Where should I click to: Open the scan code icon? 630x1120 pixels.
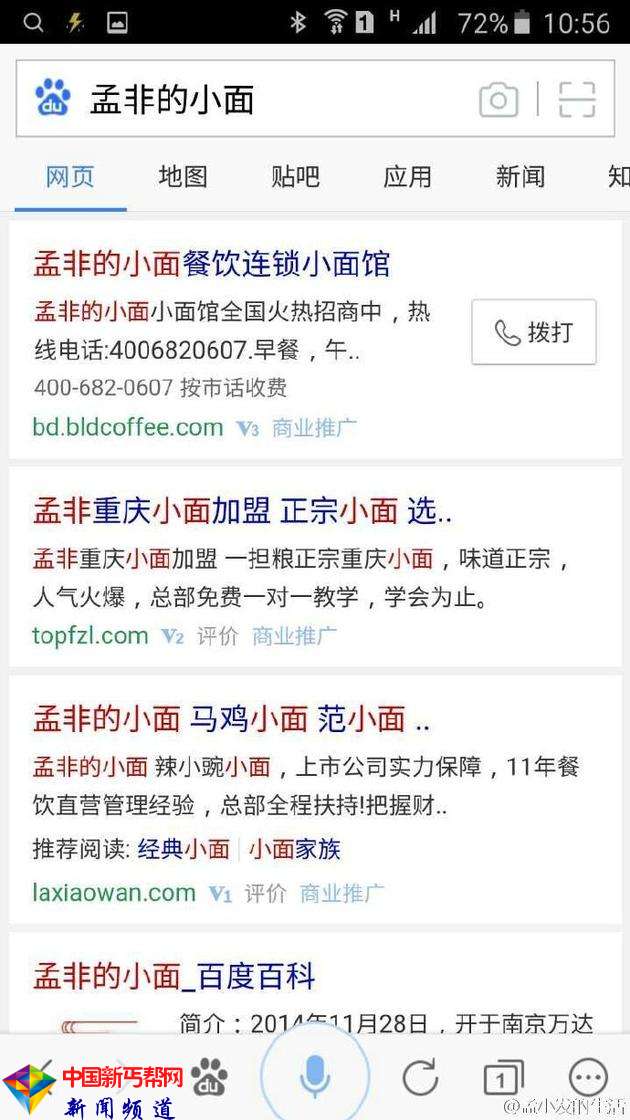[x=577, y=100]
